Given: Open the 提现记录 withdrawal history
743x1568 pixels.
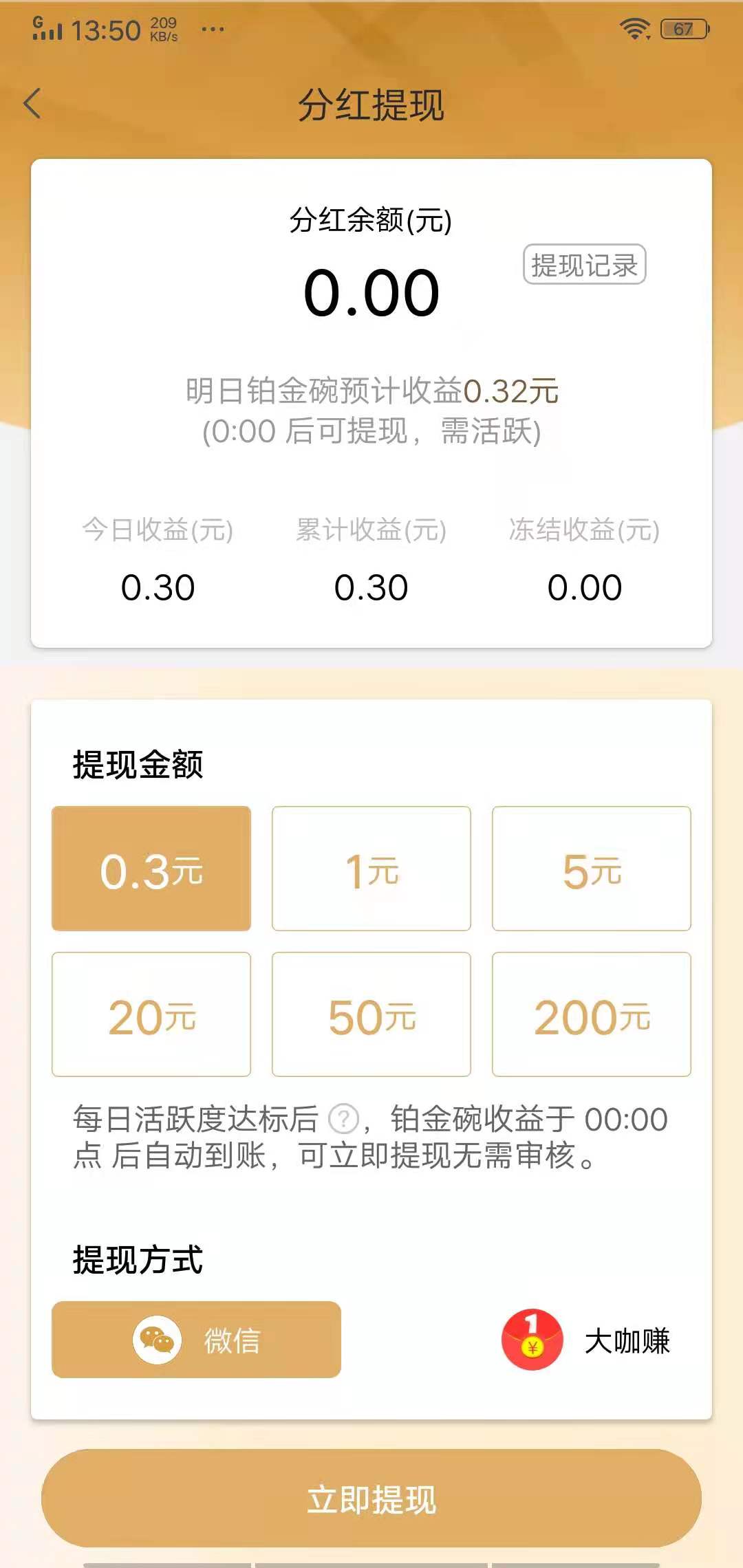Looking at the screenshot, I should [x=584, y=263].
